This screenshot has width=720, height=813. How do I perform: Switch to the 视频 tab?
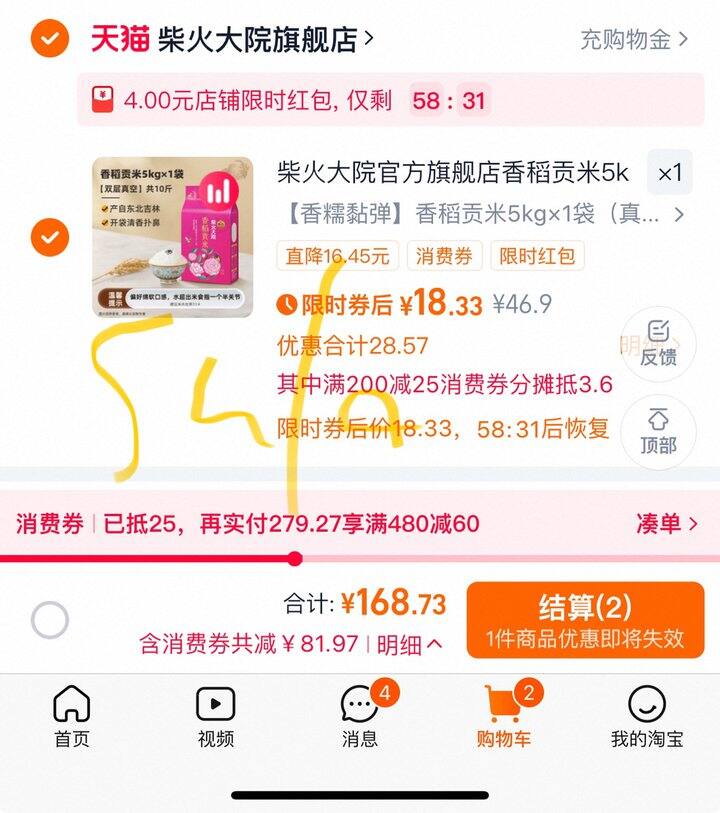(216, 717)
